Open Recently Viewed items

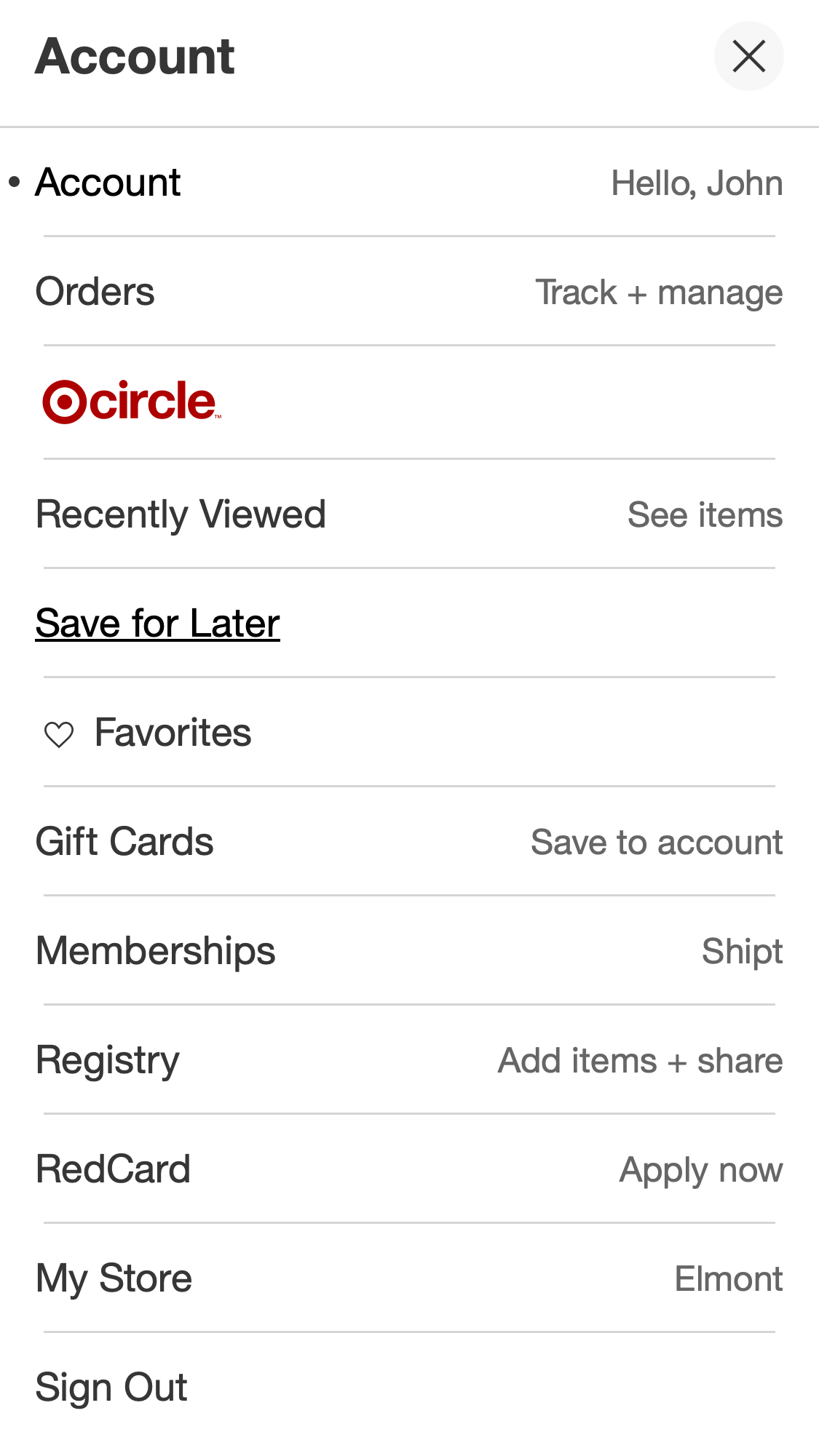pyautogui.click(x=181, y=514)
